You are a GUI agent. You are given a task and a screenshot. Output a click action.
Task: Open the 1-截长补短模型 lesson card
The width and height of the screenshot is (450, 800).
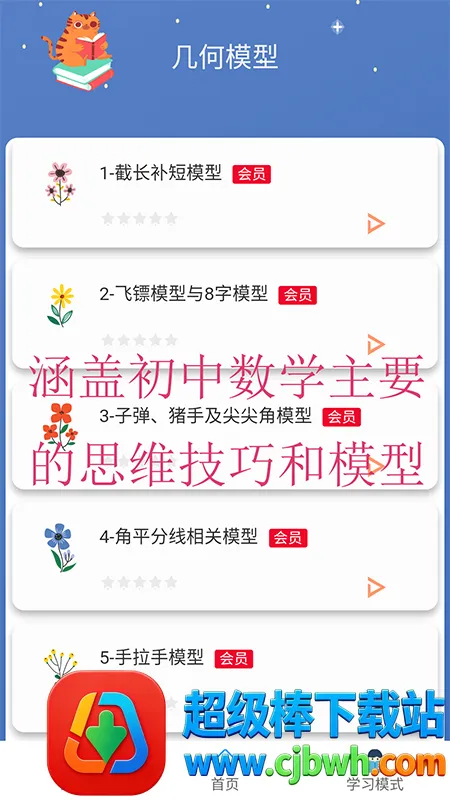click(x=225, y=193)
